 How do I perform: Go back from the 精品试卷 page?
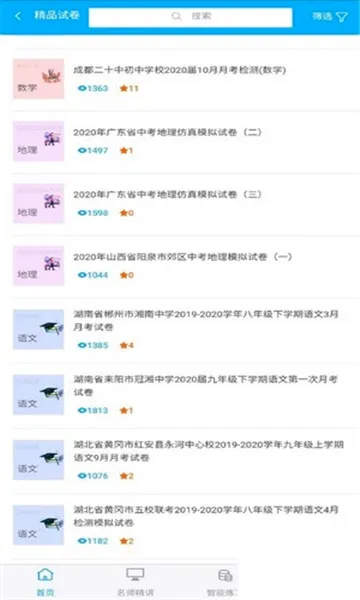(x=18, y=16)
